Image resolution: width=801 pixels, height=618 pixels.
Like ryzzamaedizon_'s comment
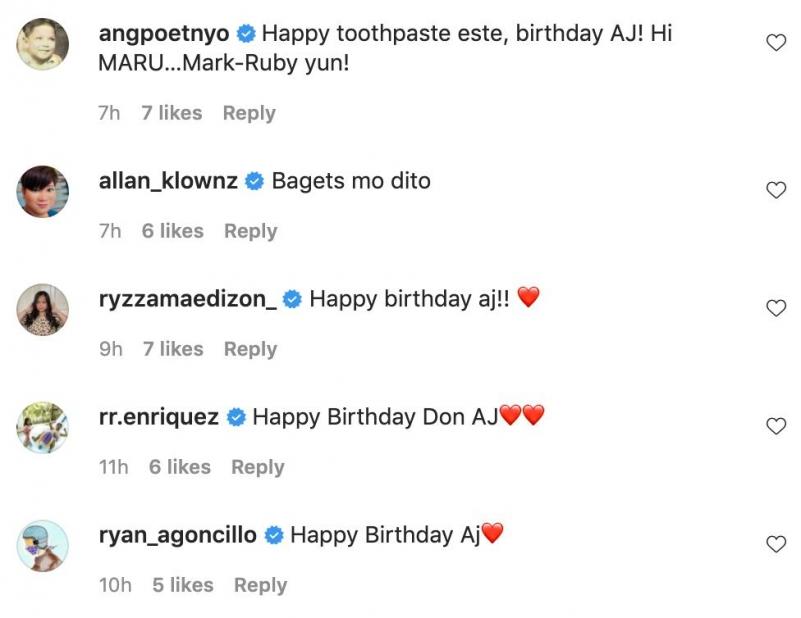pyautogui.click(x=775, y=308)
